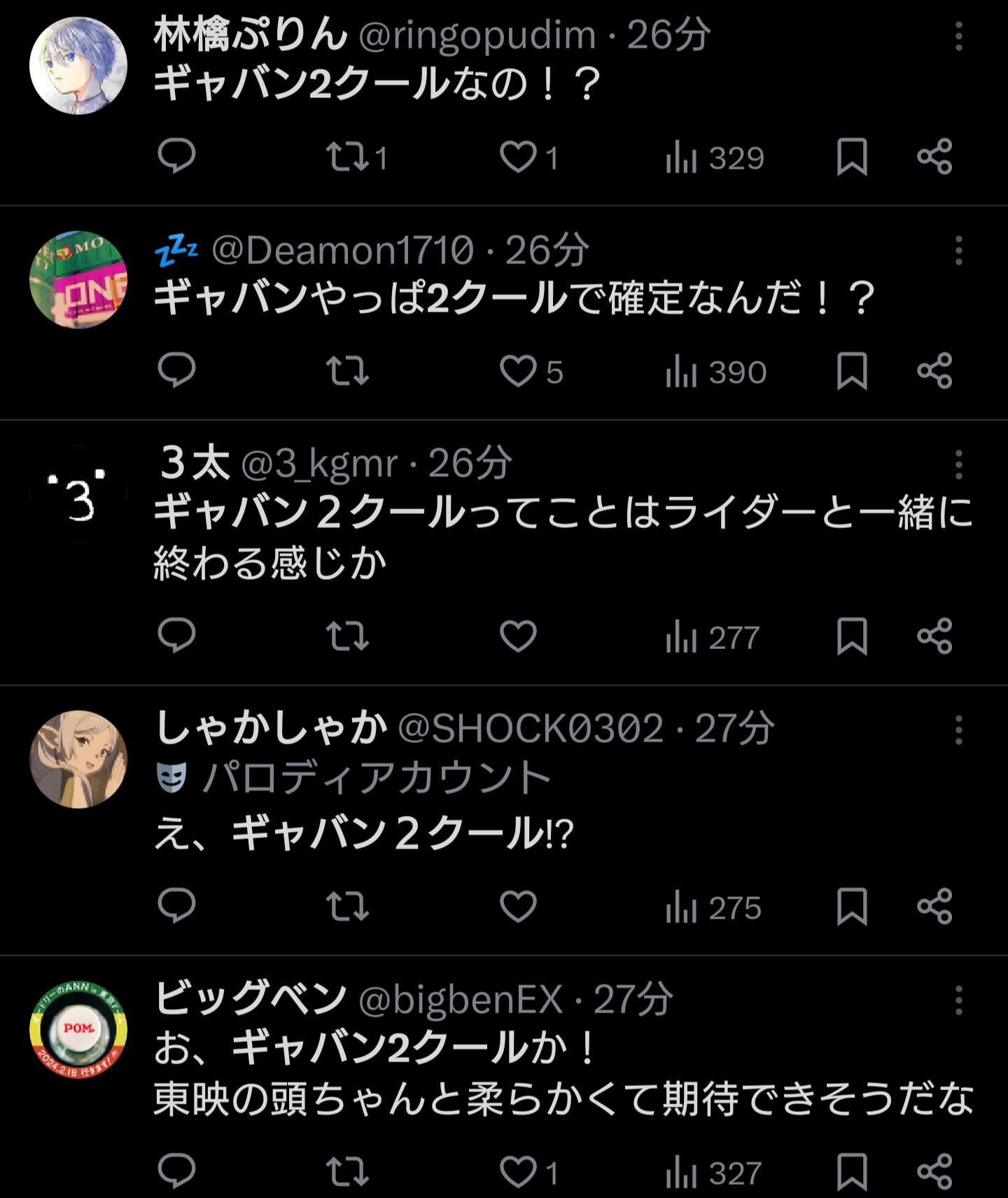Share the post by @SHOCK0302
This screenshot has height=1198, width=1008.
934,907
